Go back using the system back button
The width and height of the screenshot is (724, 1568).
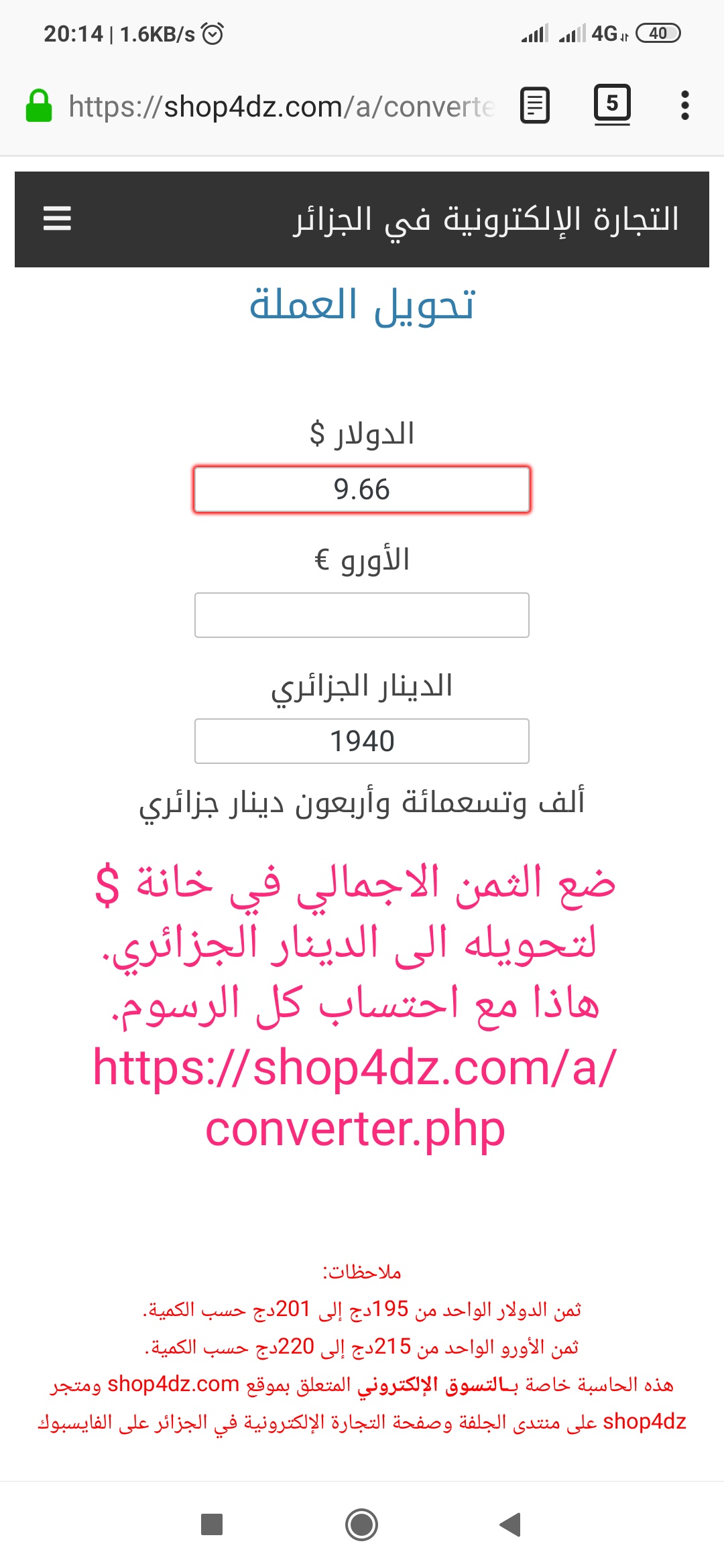point(511,1524)
